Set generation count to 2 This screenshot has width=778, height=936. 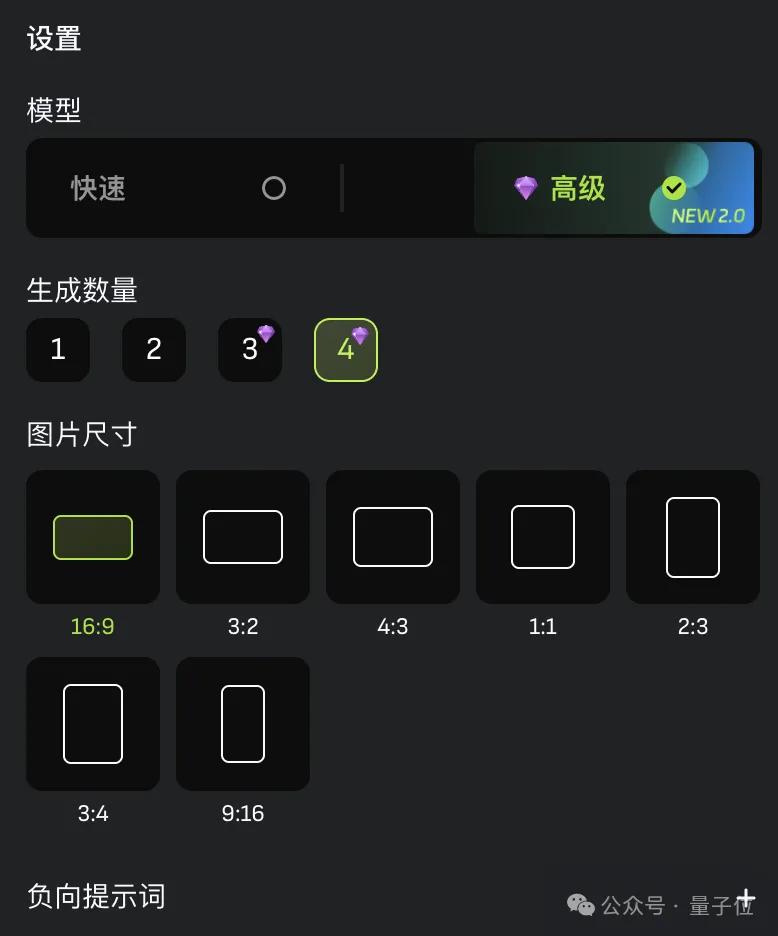coord(154,349)
